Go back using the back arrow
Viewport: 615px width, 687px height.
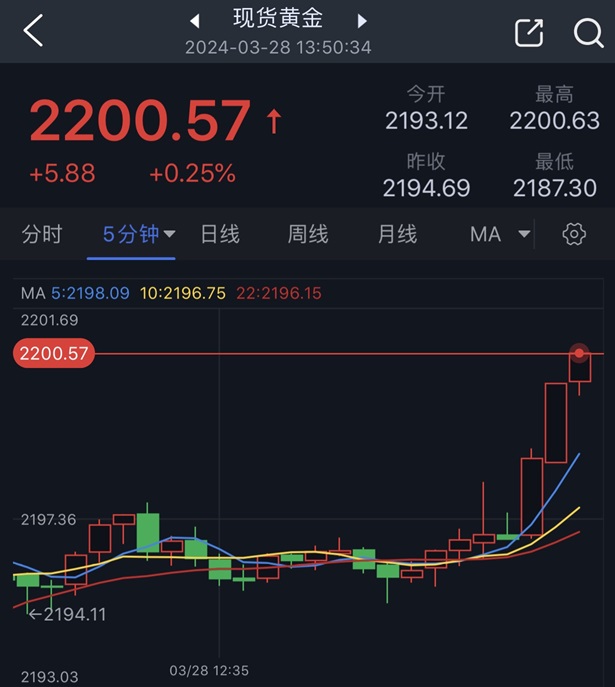click(33, 31)
